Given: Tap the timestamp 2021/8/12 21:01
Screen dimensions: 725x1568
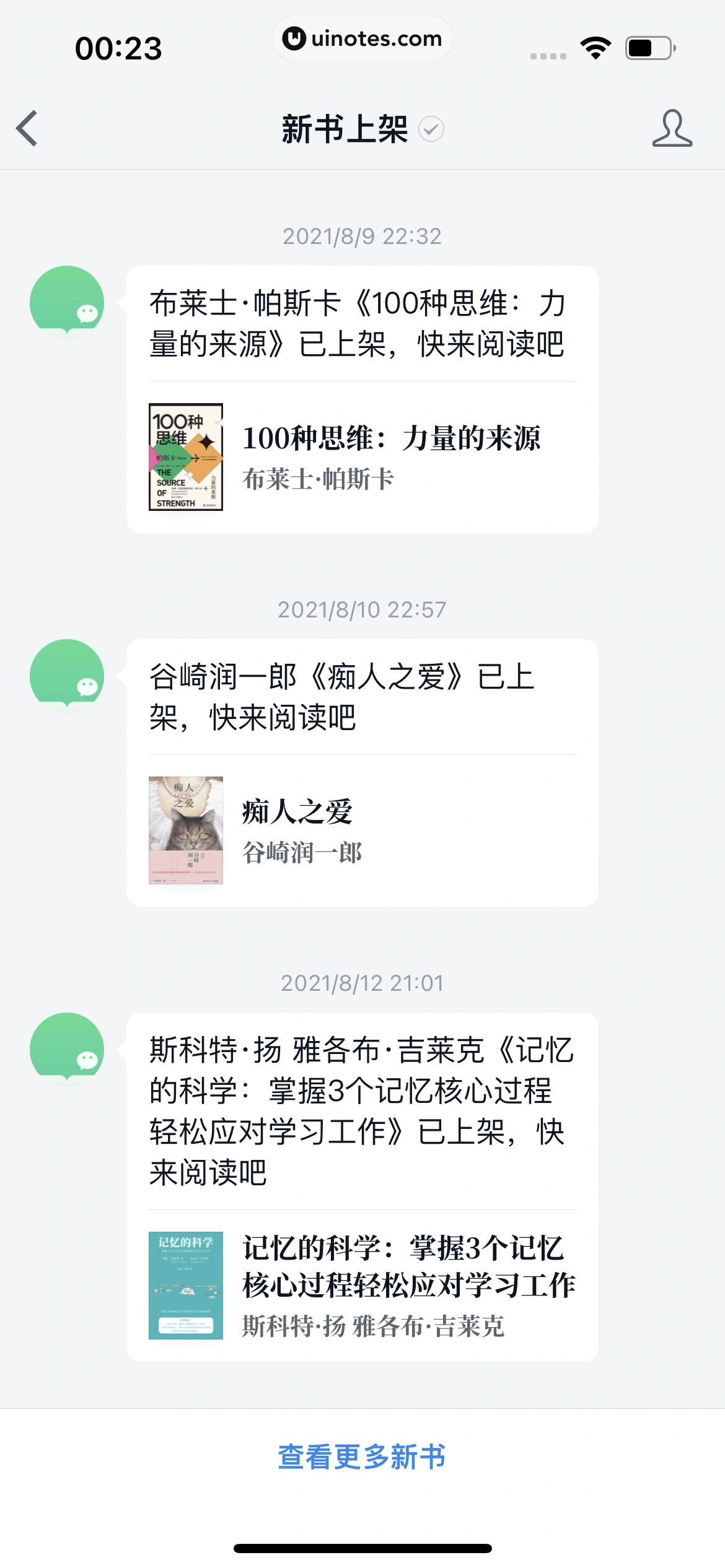Looking at the screenshot, I should [362, 985].
